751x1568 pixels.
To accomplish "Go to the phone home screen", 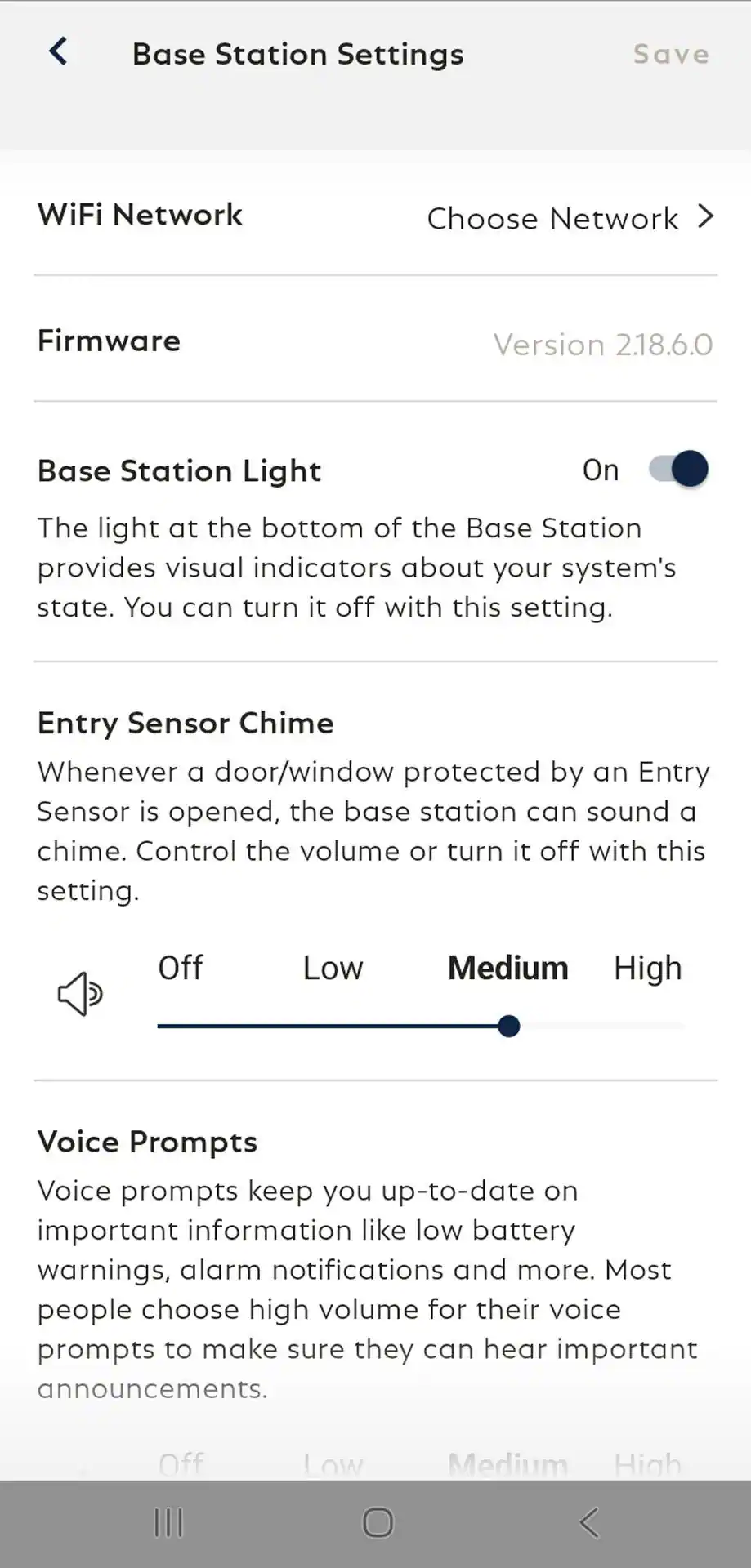I will (x=378, y=1522).
